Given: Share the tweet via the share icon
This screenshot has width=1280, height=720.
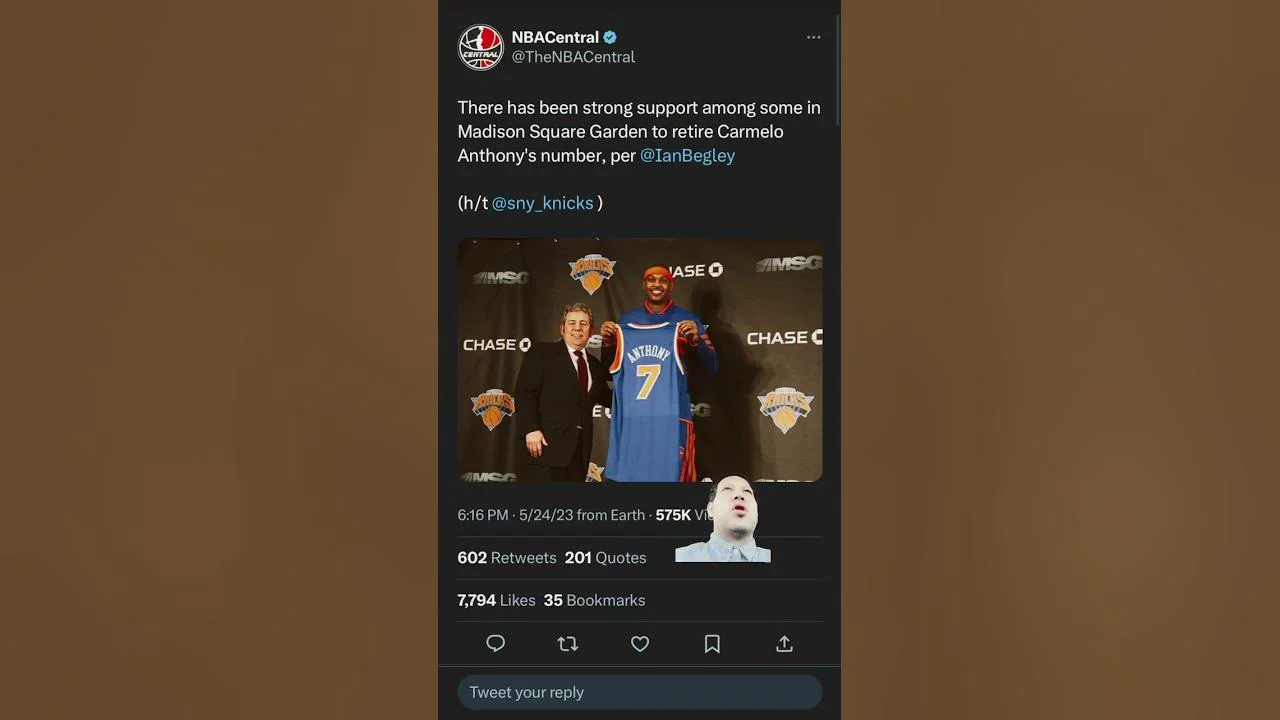Looking at the screenshot, I should point(784,644).
